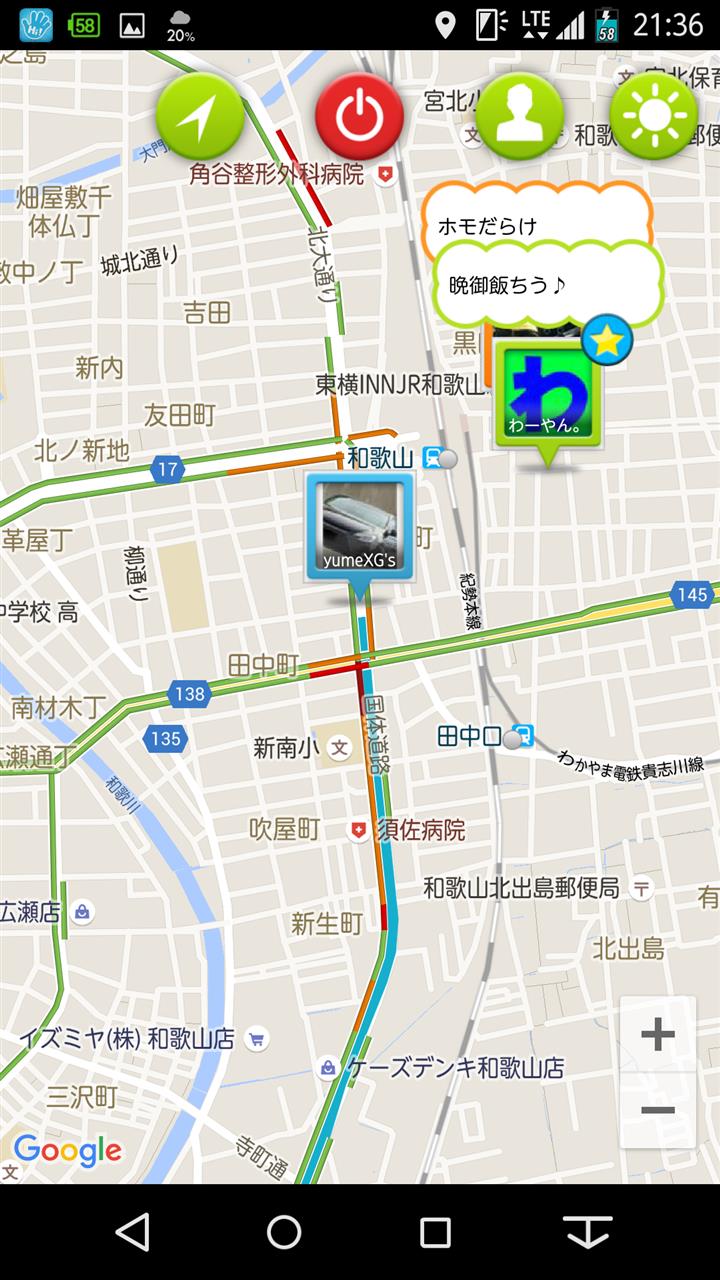Tap the red power button
This screenshot has width=720, height=1280.
coord(359,117)
